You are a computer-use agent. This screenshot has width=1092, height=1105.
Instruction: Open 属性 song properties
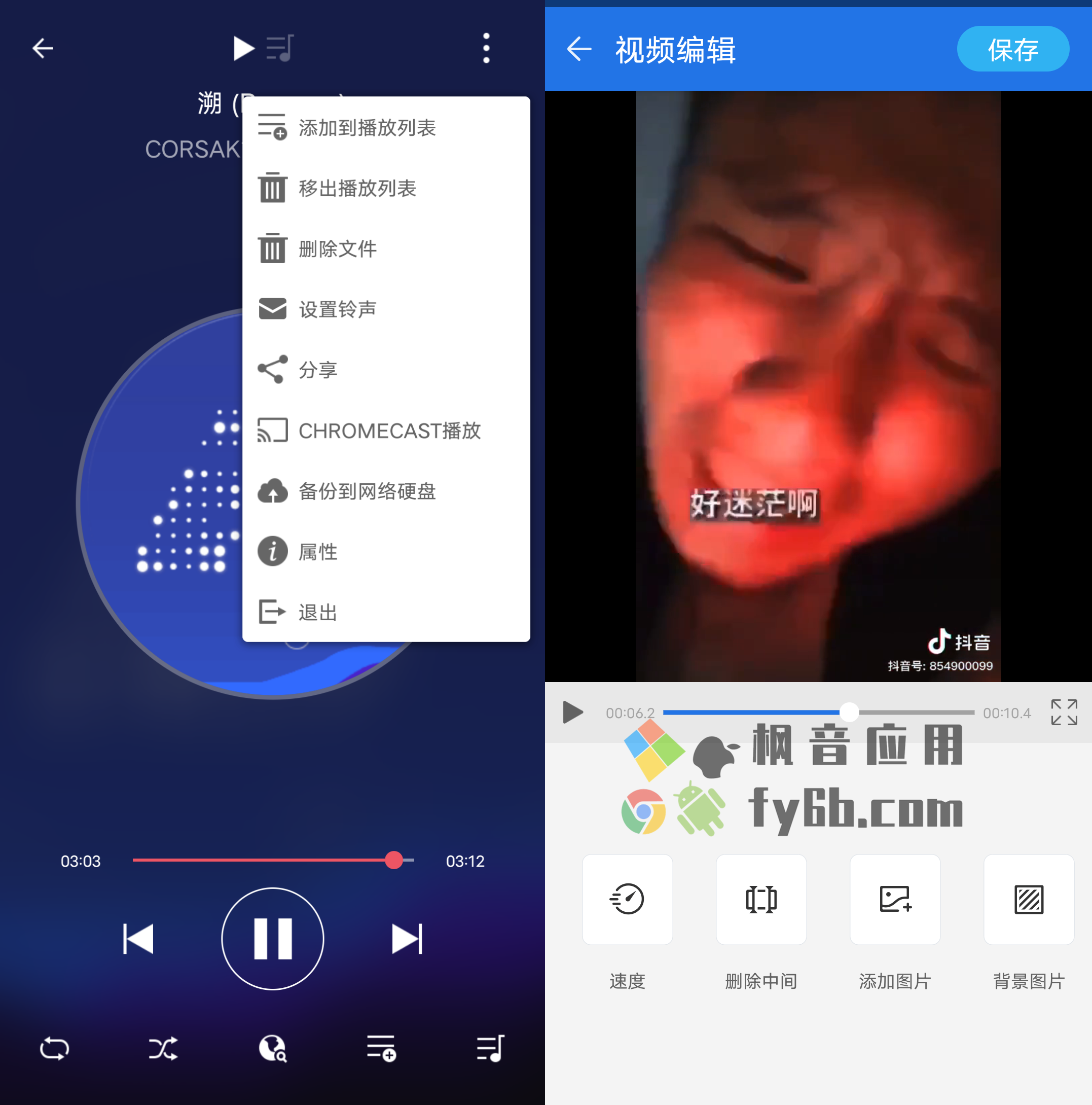318,552
